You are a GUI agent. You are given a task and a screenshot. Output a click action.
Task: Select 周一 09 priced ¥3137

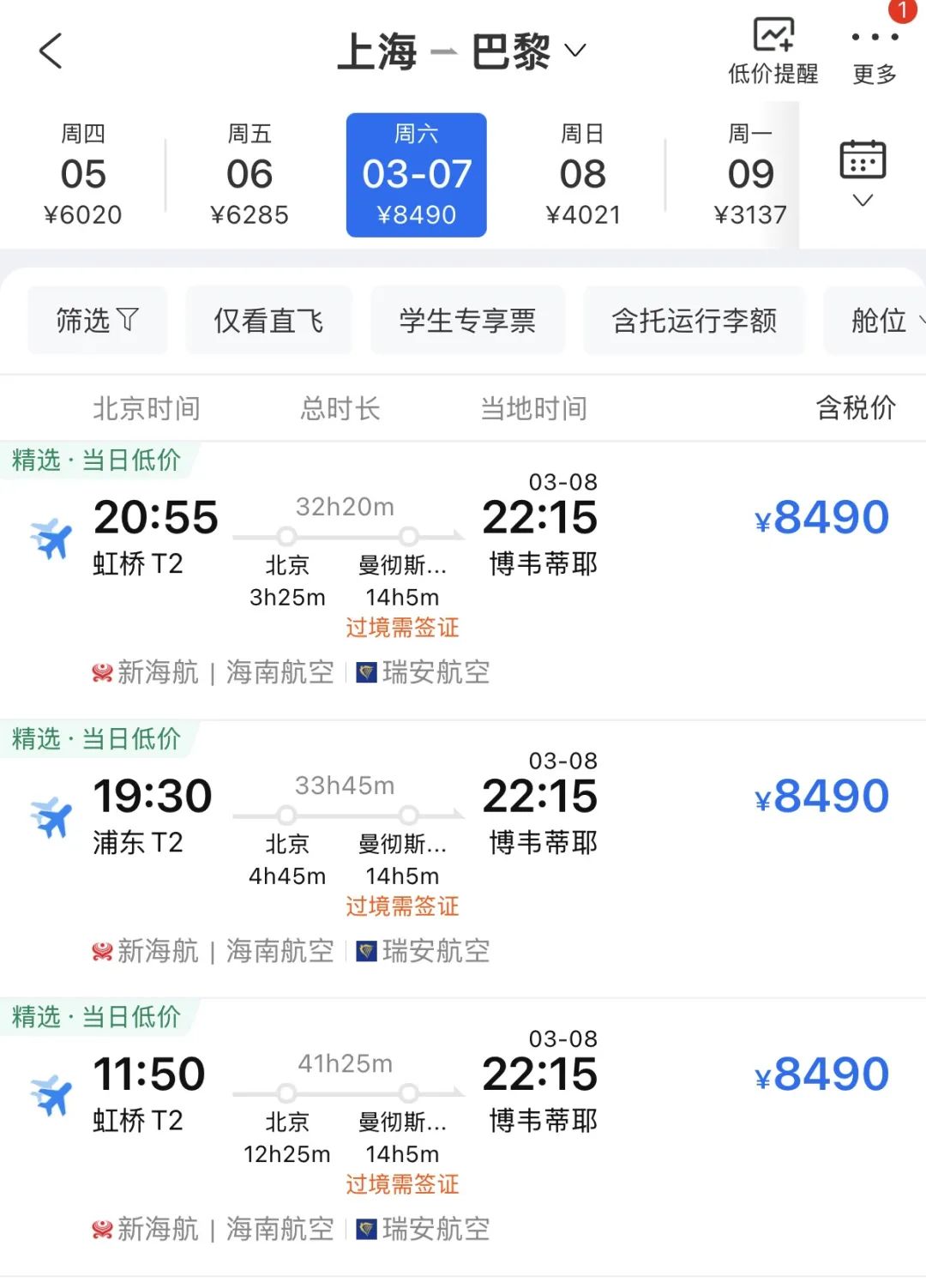coord(749,175)
